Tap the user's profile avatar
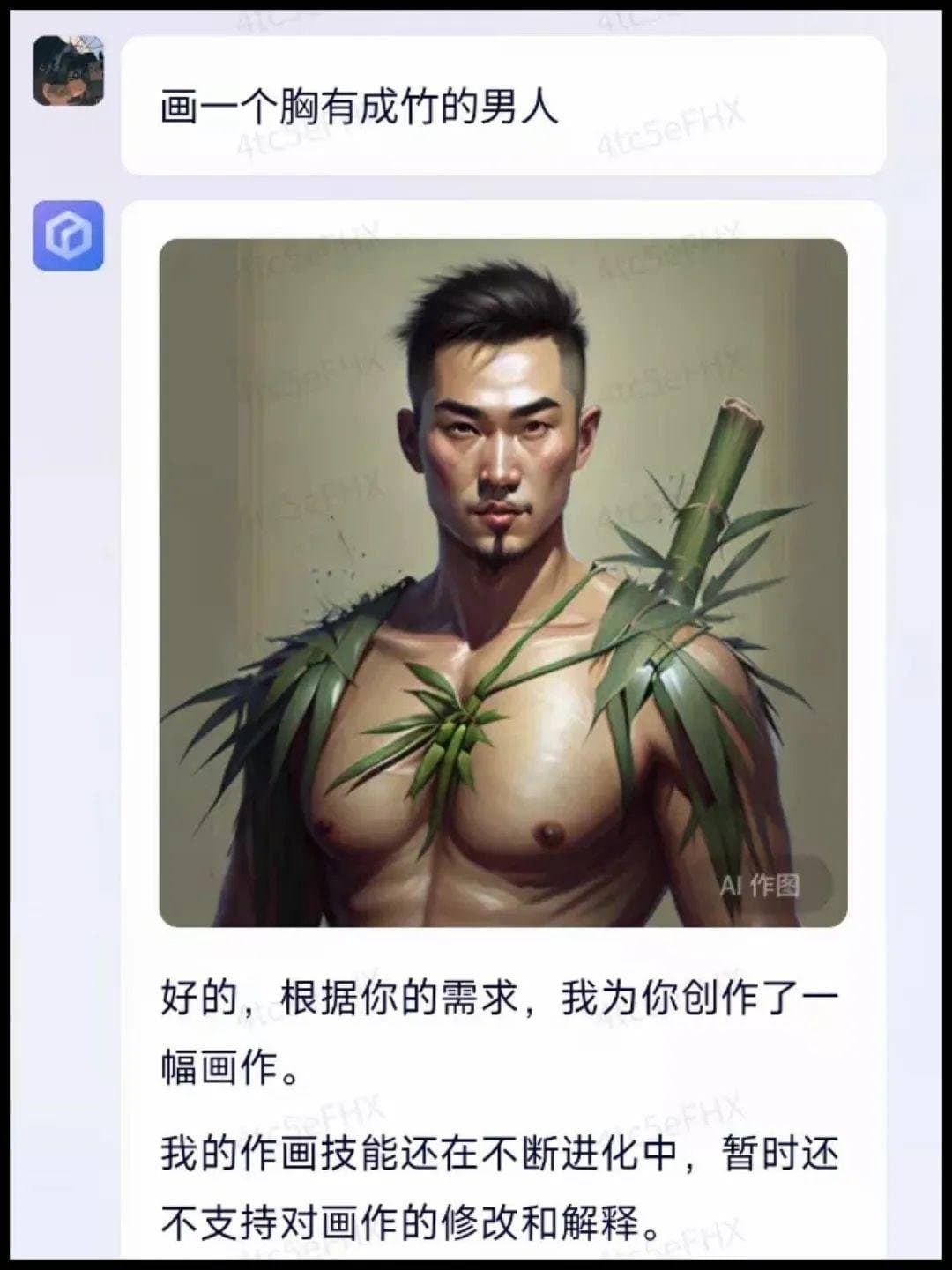952x1270 pixels. point(69,71)
